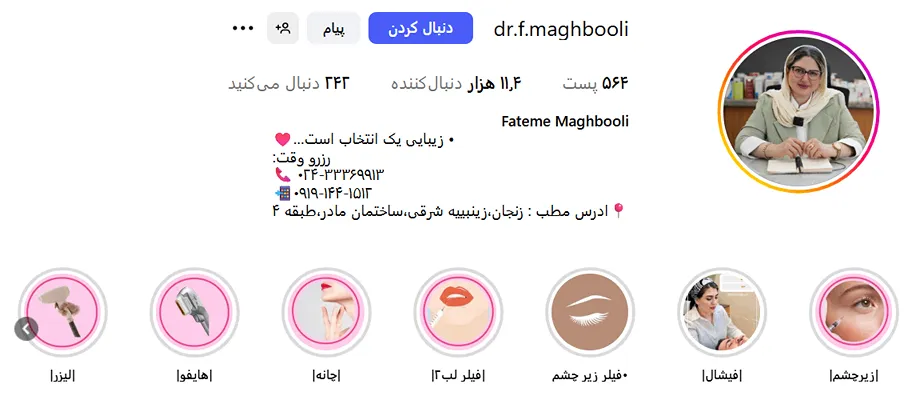This screenshot has width=916, height=408.
Task: Open the فیلر زیر چشم highlight
Action: click(590, 312)
